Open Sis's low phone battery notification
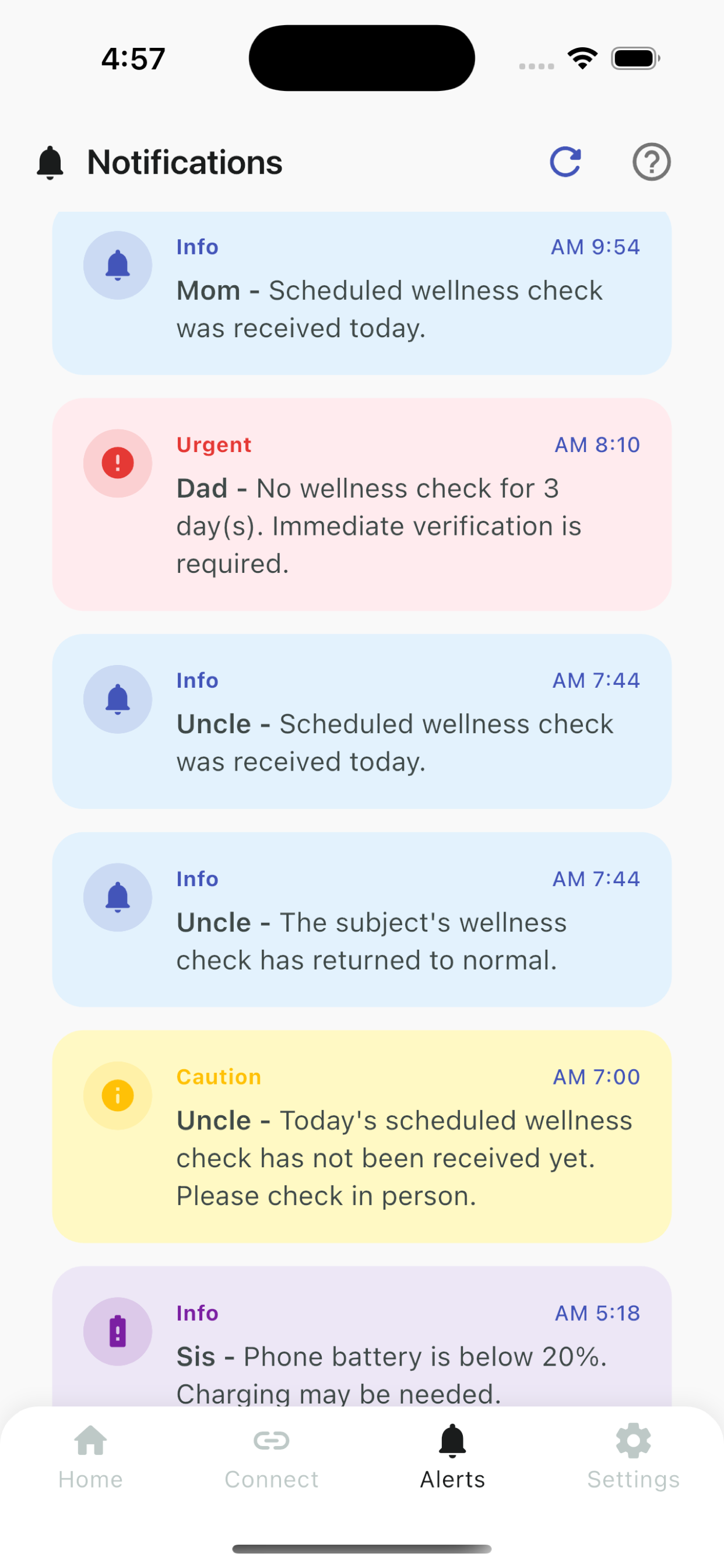Screen dimensions: 724x1568 coord(362,1336)
